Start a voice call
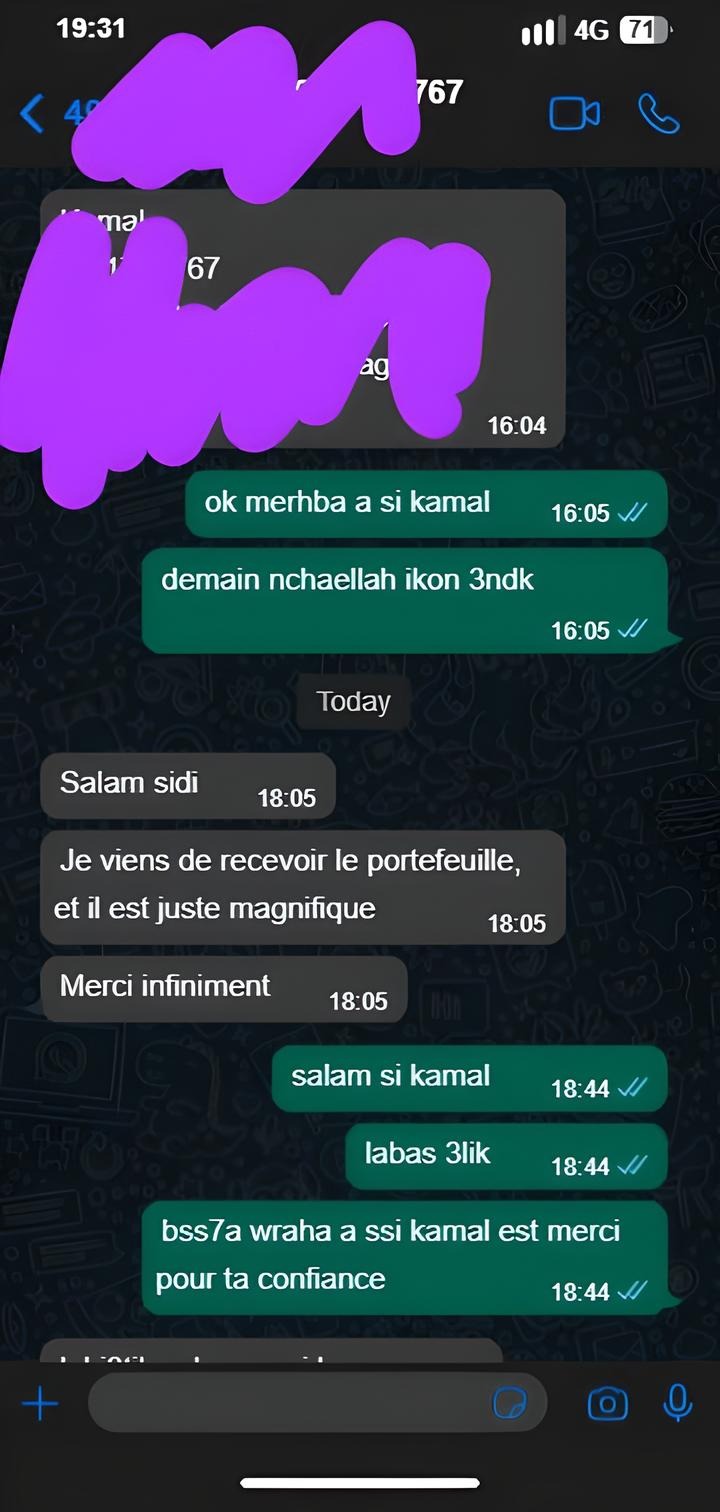The width and height of the screenshot is (720, 1512). [659, 114]
